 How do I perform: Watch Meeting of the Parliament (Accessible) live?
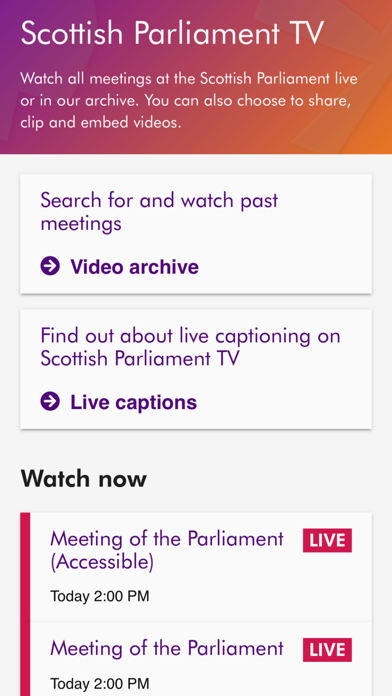point(167,550)
